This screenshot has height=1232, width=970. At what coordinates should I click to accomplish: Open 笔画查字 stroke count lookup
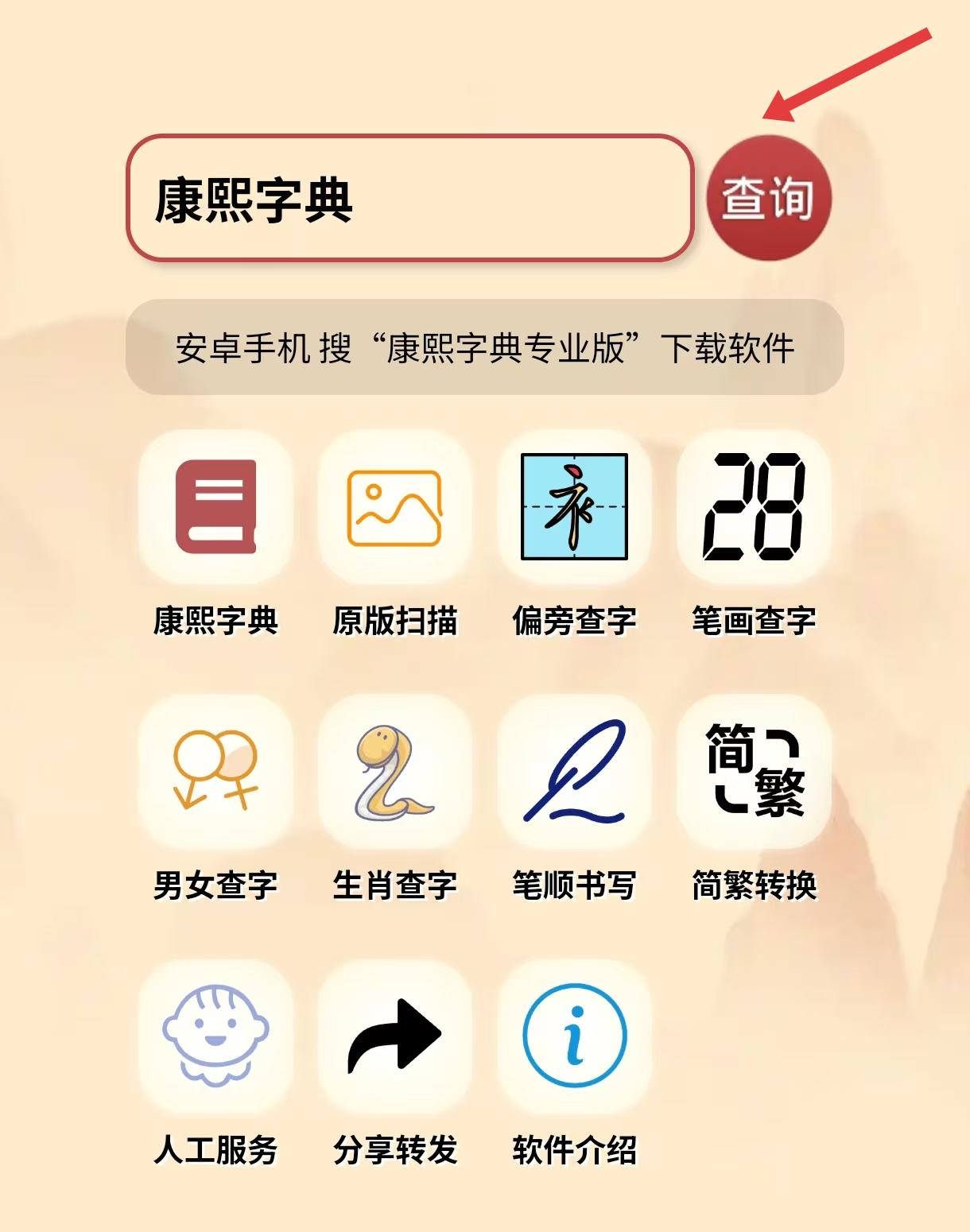click(754, 507)
